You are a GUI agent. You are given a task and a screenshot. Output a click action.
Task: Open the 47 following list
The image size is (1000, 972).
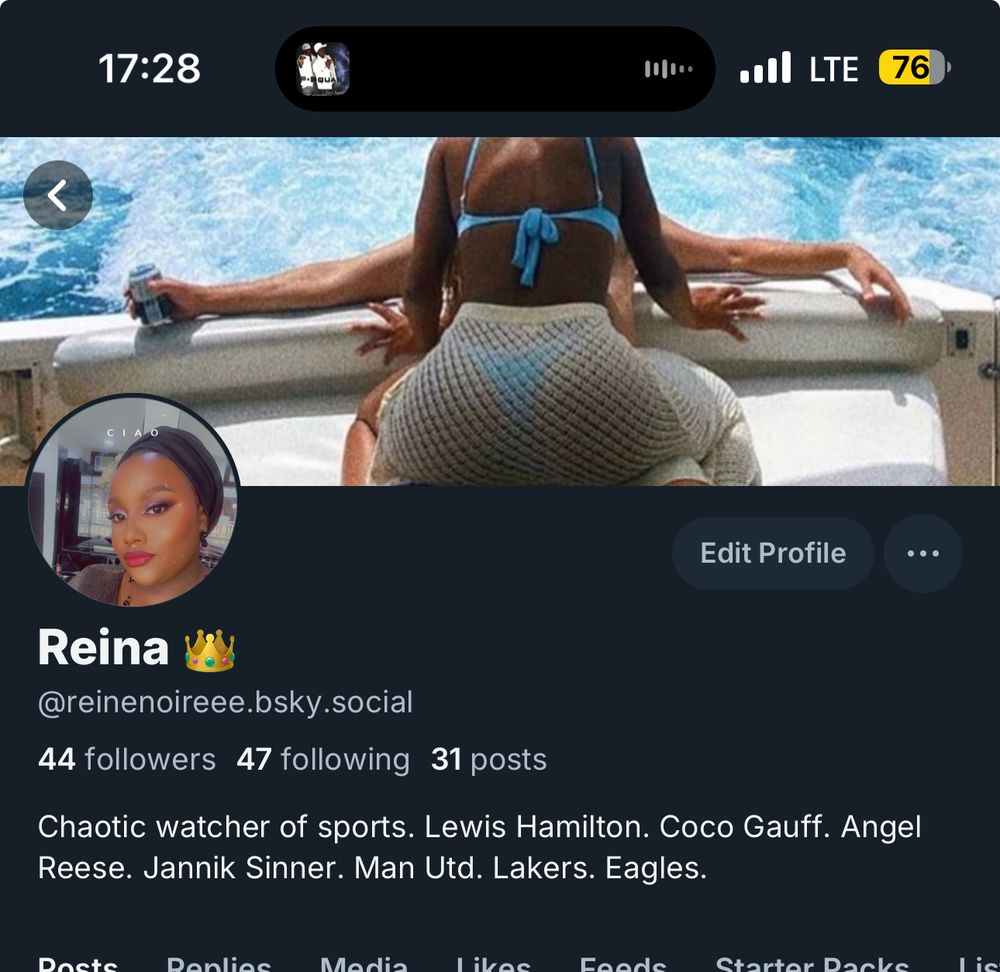click(x=323, y=760)
